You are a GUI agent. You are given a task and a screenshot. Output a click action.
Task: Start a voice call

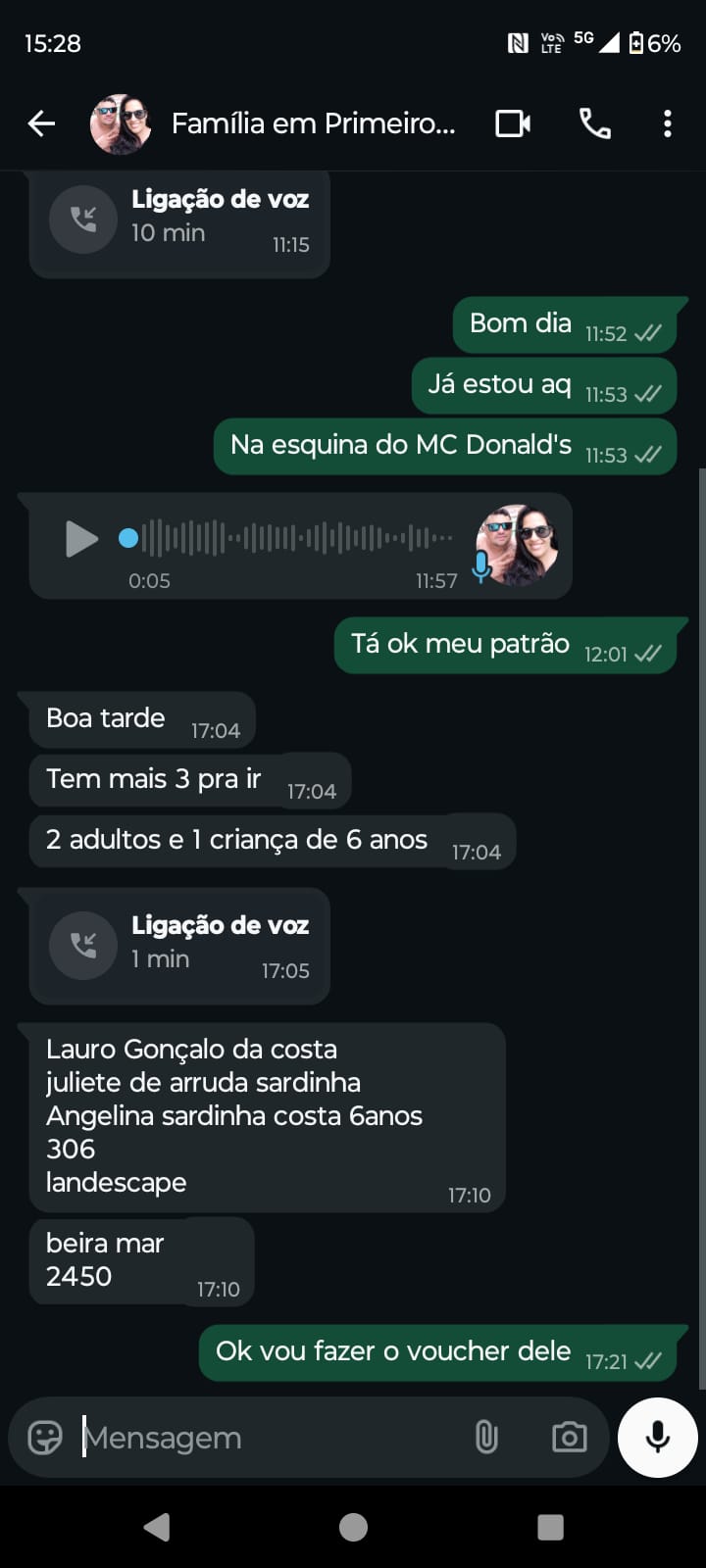tap(595, 123)
